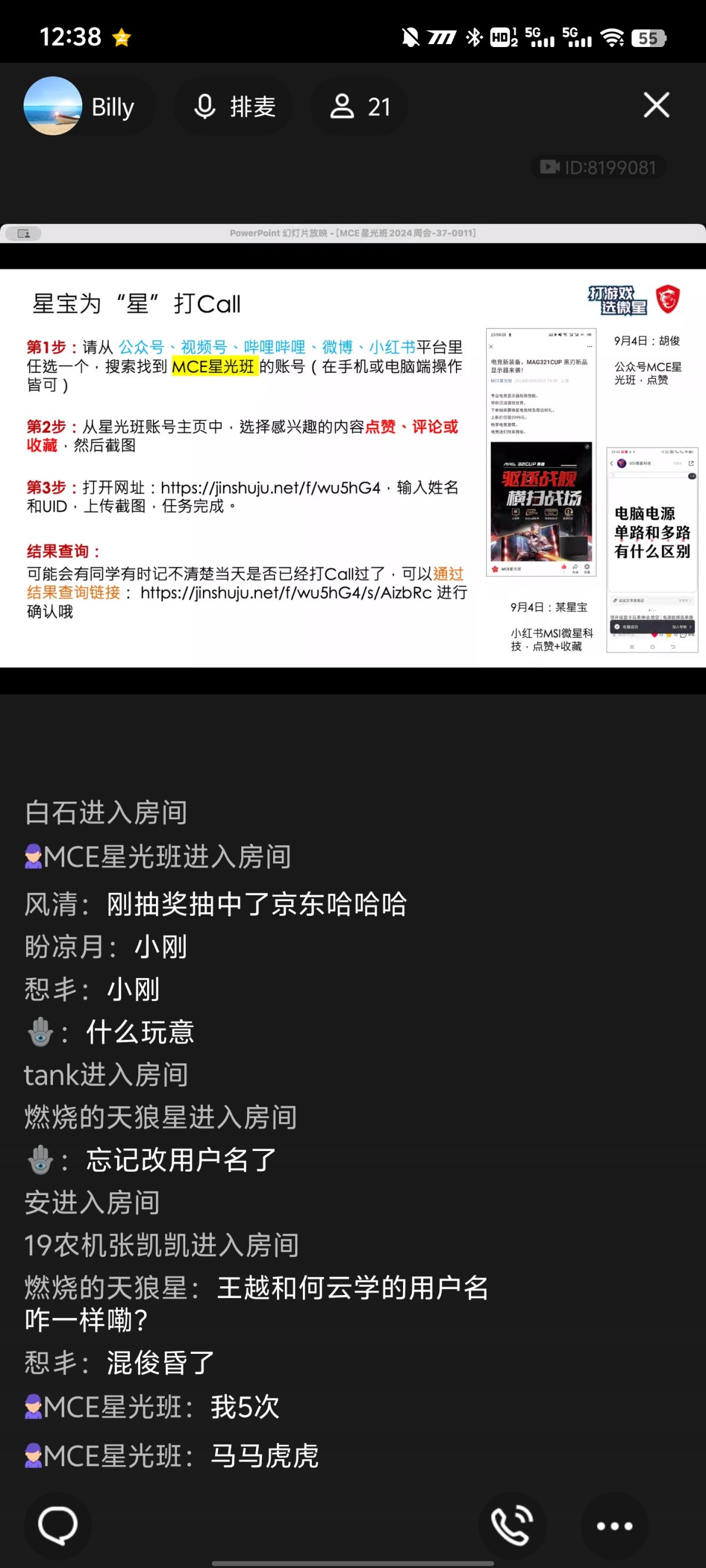Open the three-dot more options menu
Viewport: 706px width, 1568px height.
tap(614, 1526)
